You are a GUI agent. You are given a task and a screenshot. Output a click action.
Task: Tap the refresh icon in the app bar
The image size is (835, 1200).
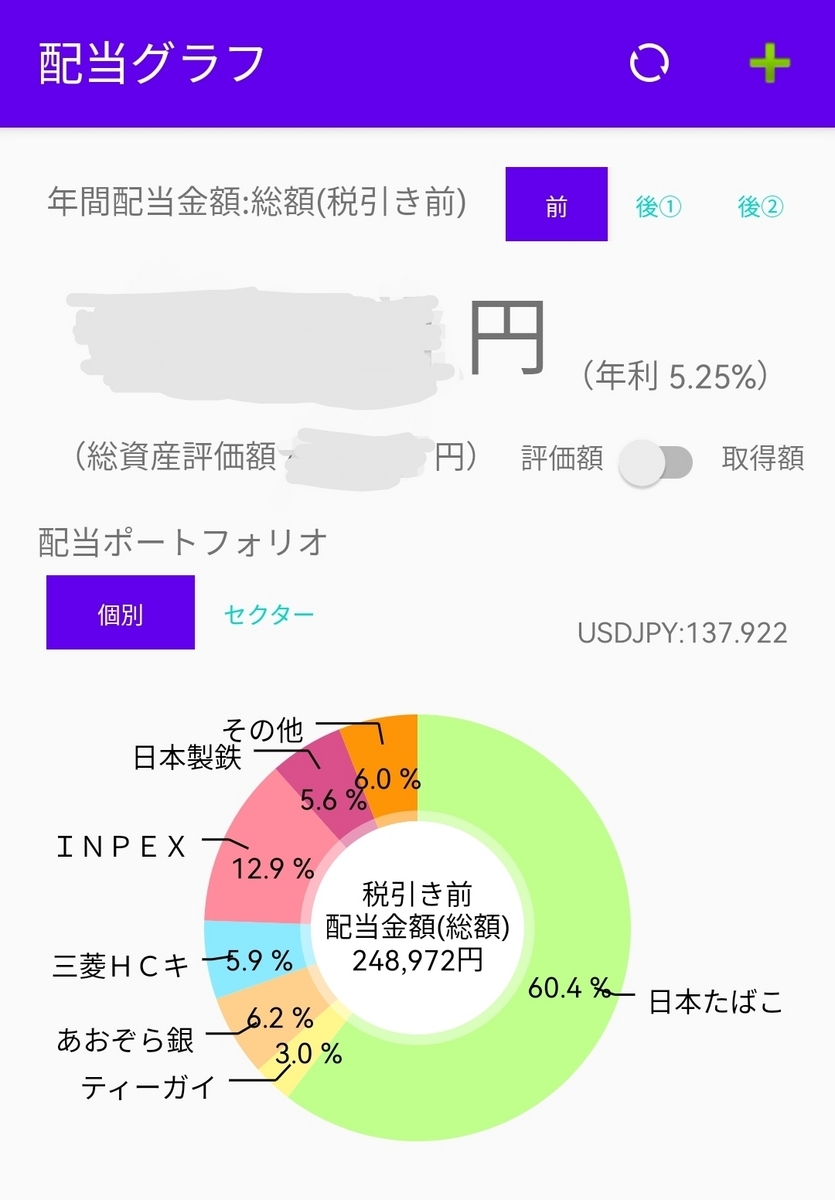click(649, 64)
